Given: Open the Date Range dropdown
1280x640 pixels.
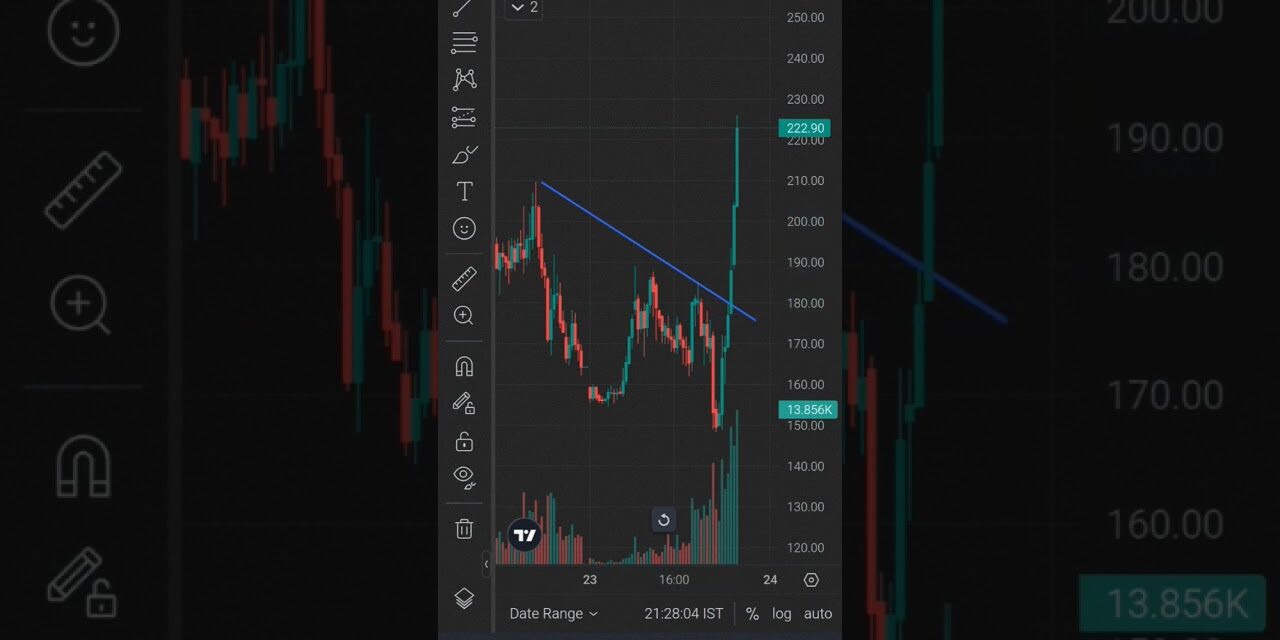Looking at the screenshot, I should (553, 614).
